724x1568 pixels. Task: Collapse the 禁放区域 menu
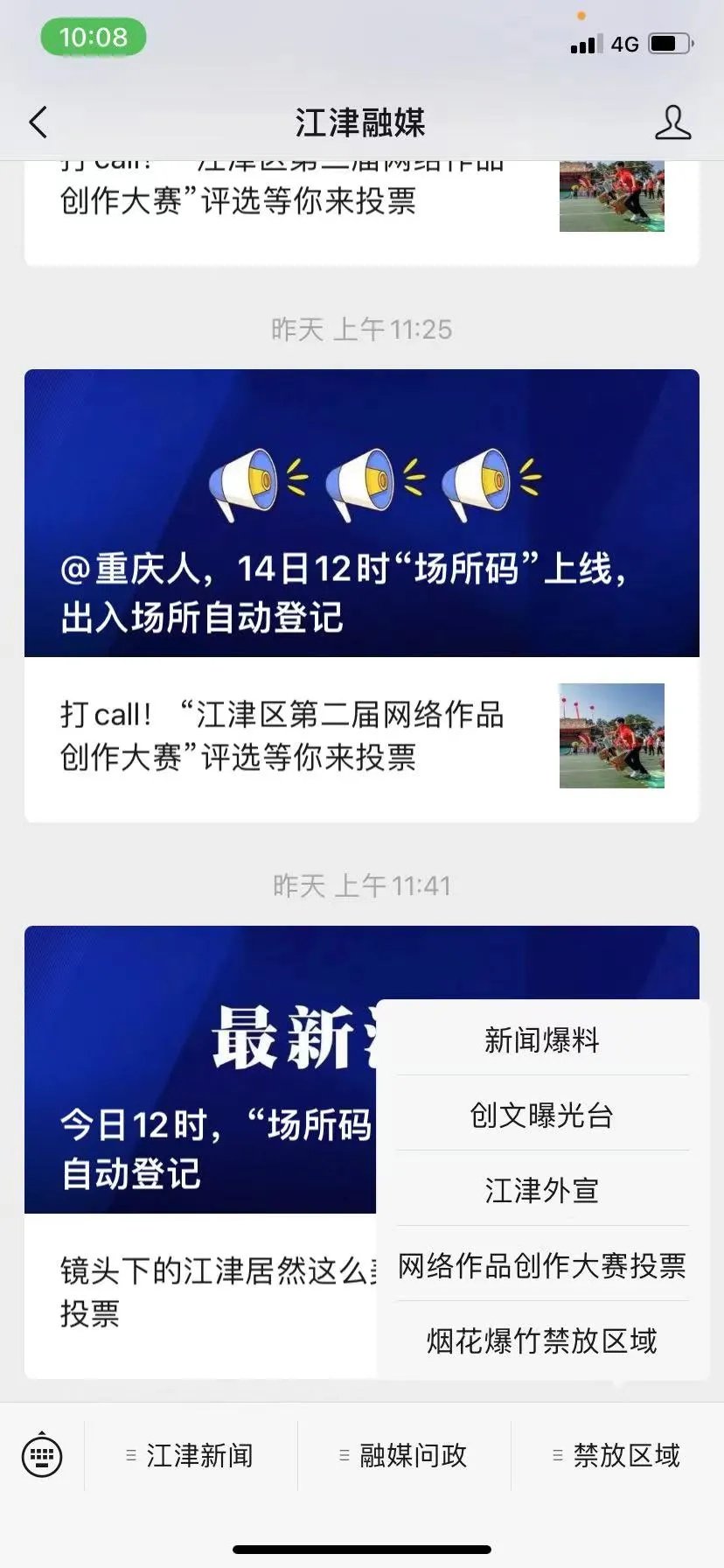[617, 1455]
